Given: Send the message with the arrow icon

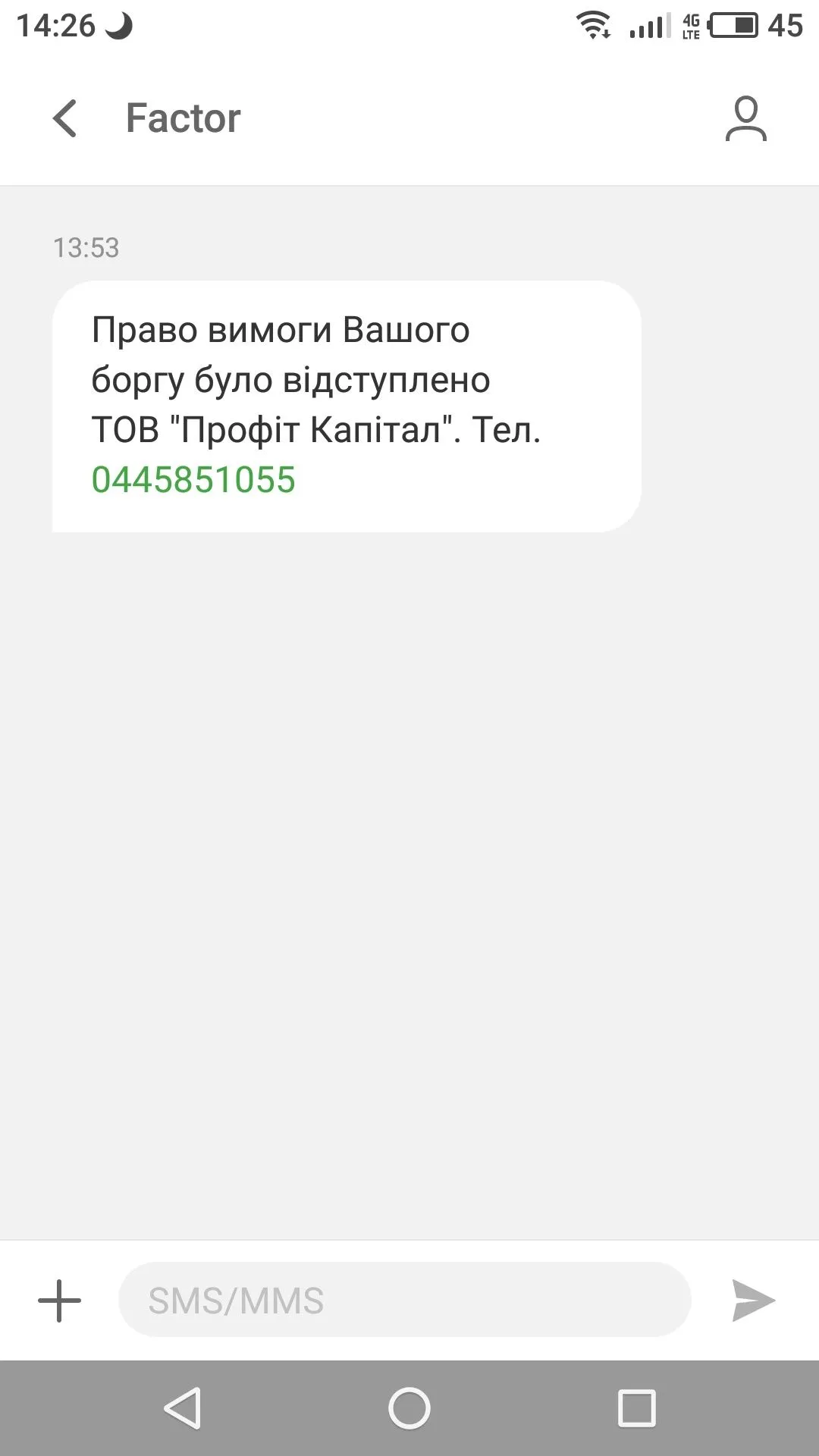Looking at the screenshot, I should (x=752, y=1301).
